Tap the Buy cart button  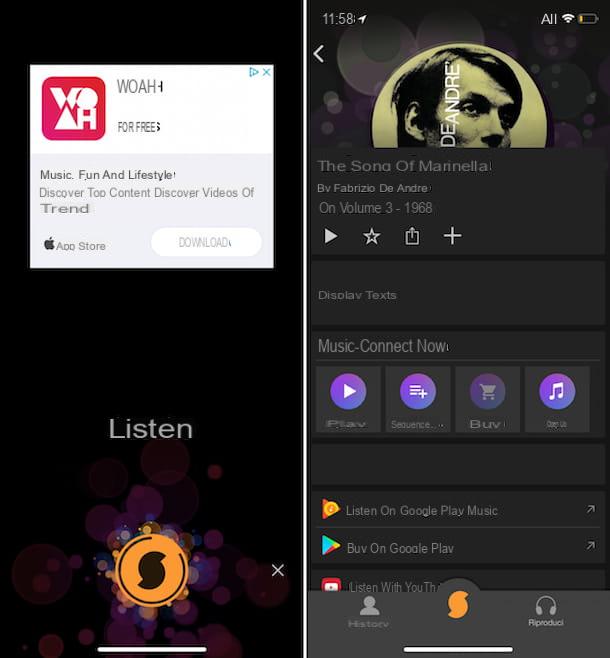point(487,391)
